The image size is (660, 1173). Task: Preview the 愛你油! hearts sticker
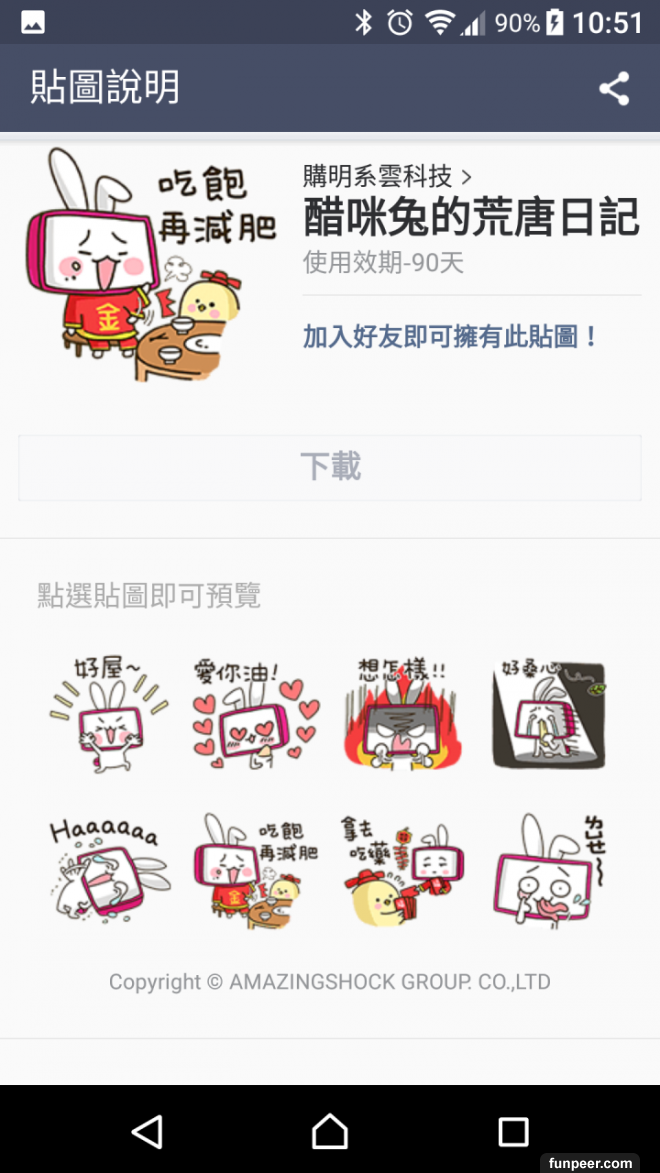(x=256, y=714)
